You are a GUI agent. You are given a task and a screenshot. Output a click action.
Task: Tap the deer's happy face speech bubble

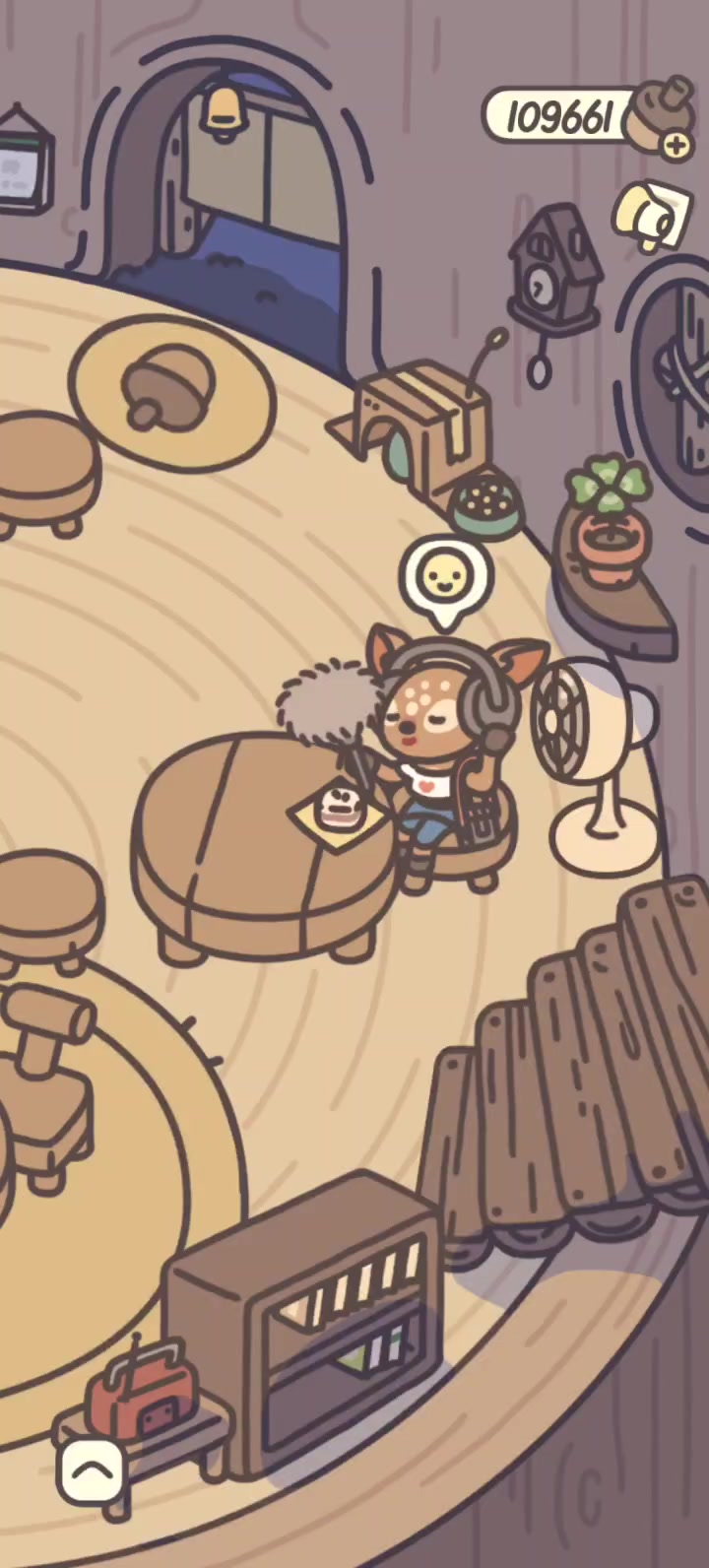pyautogui.click(x=445, y=574)
